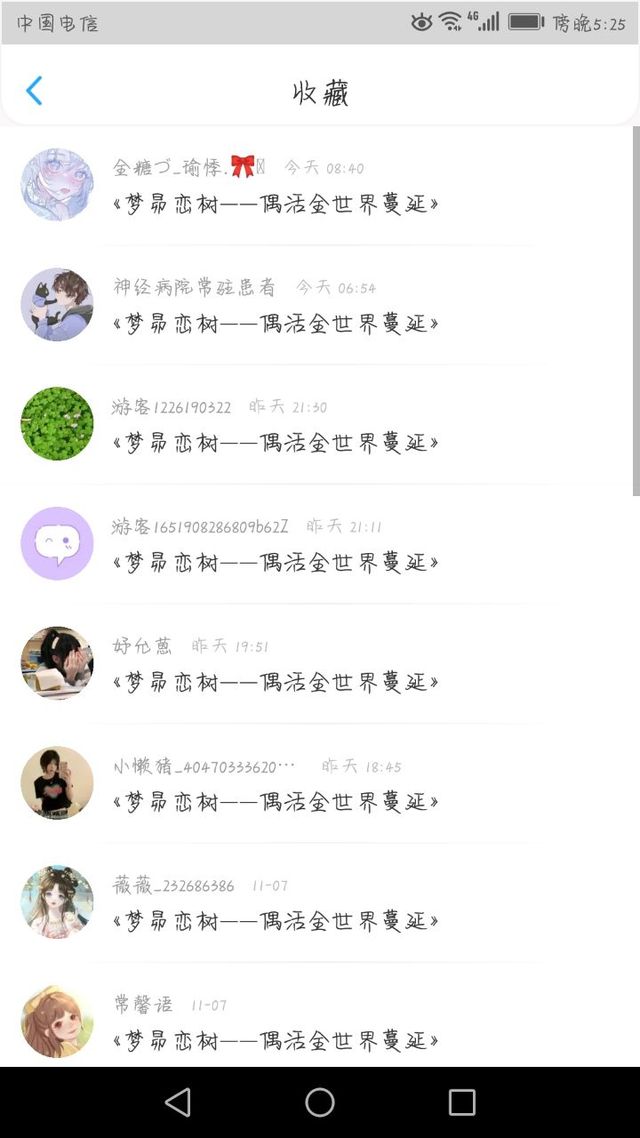
Task: View the favorite from 小懒猪_40470333620
Action: click(x=276, y=801)
